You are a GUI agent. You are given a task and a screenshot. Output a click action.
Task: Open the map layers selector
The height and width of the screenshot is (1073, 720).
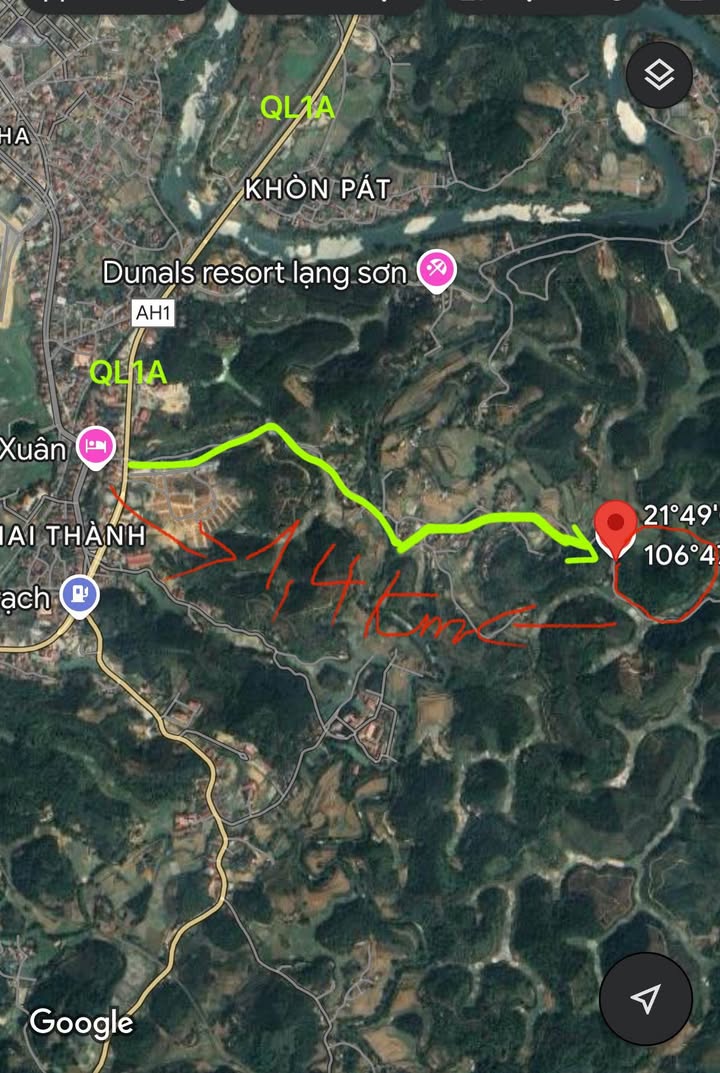click(659, 76)
